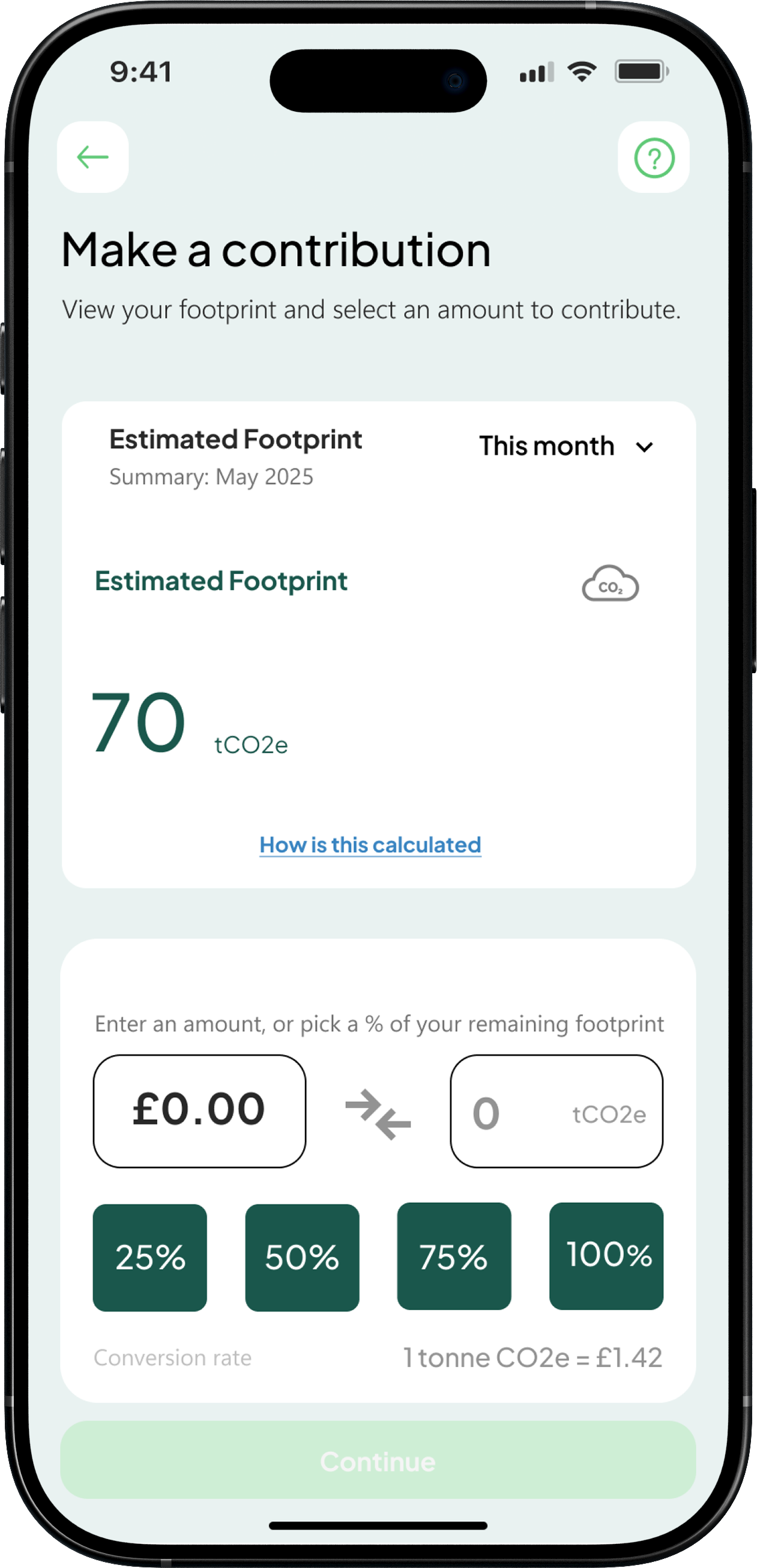Screen dimensions: 757x1568
Task: Pick 75% of your footprint
Action: (x=454, y=1256)
